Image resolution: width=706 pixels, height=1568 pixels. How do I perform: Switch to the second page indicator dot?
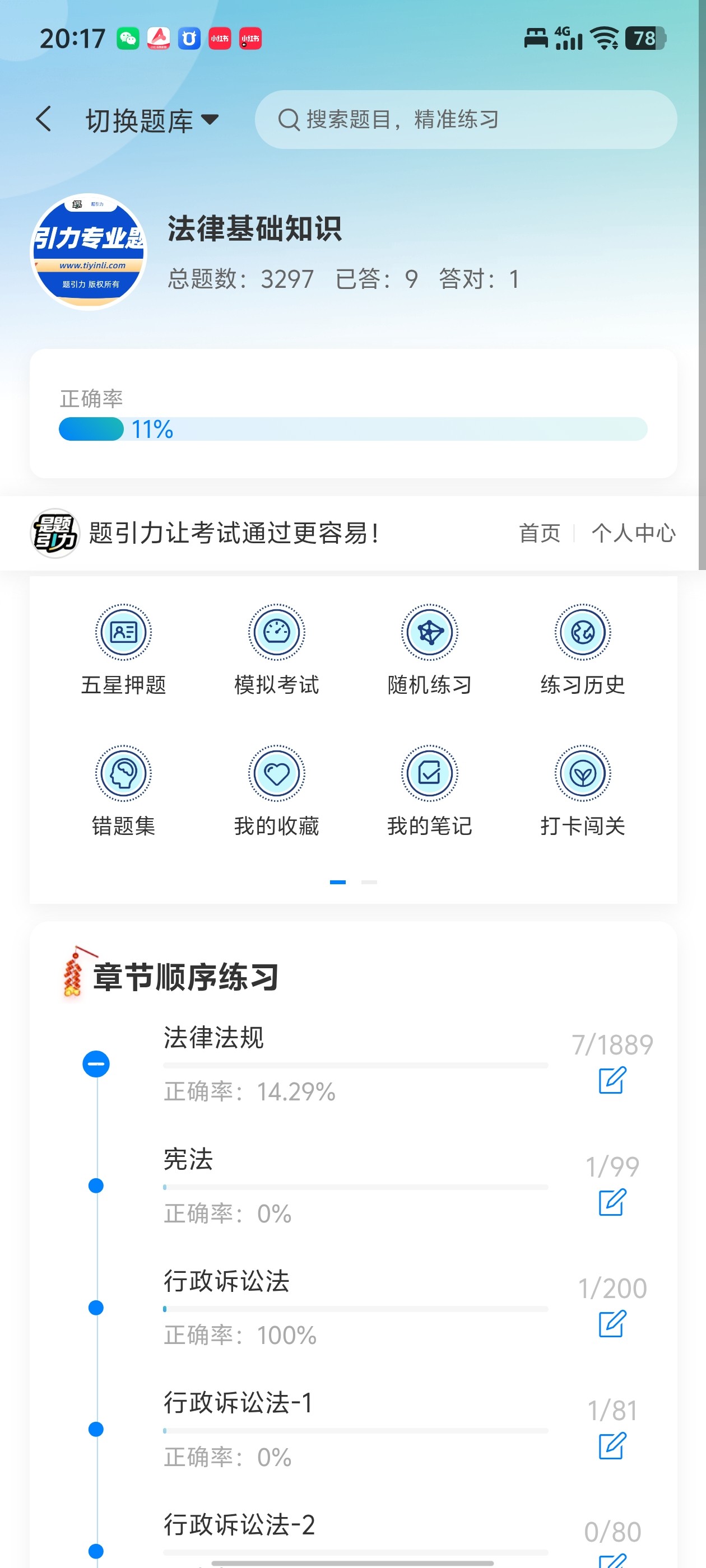coord(369,882)
